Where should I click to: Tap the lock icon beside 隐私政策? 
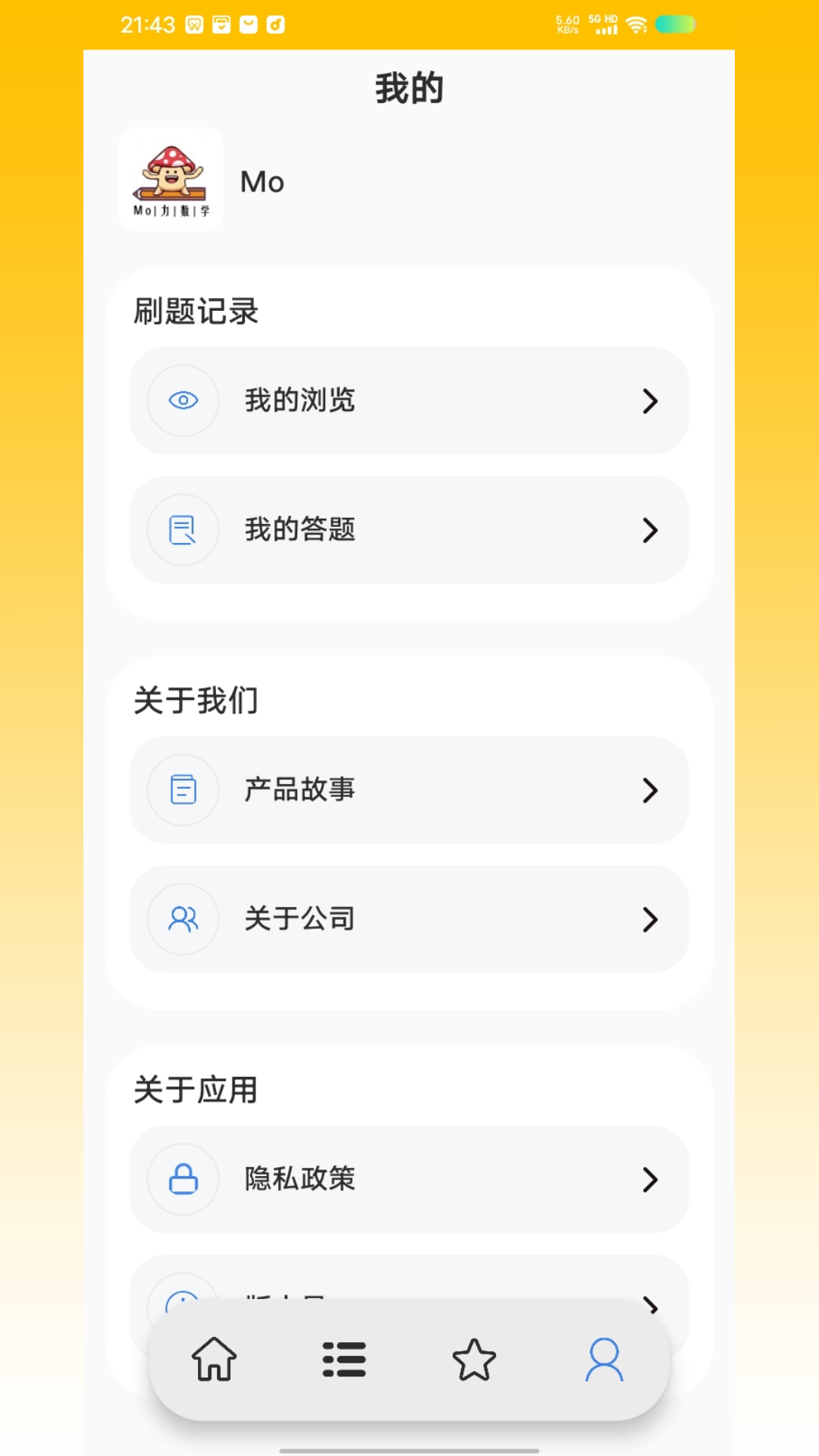coord(182,1179)
